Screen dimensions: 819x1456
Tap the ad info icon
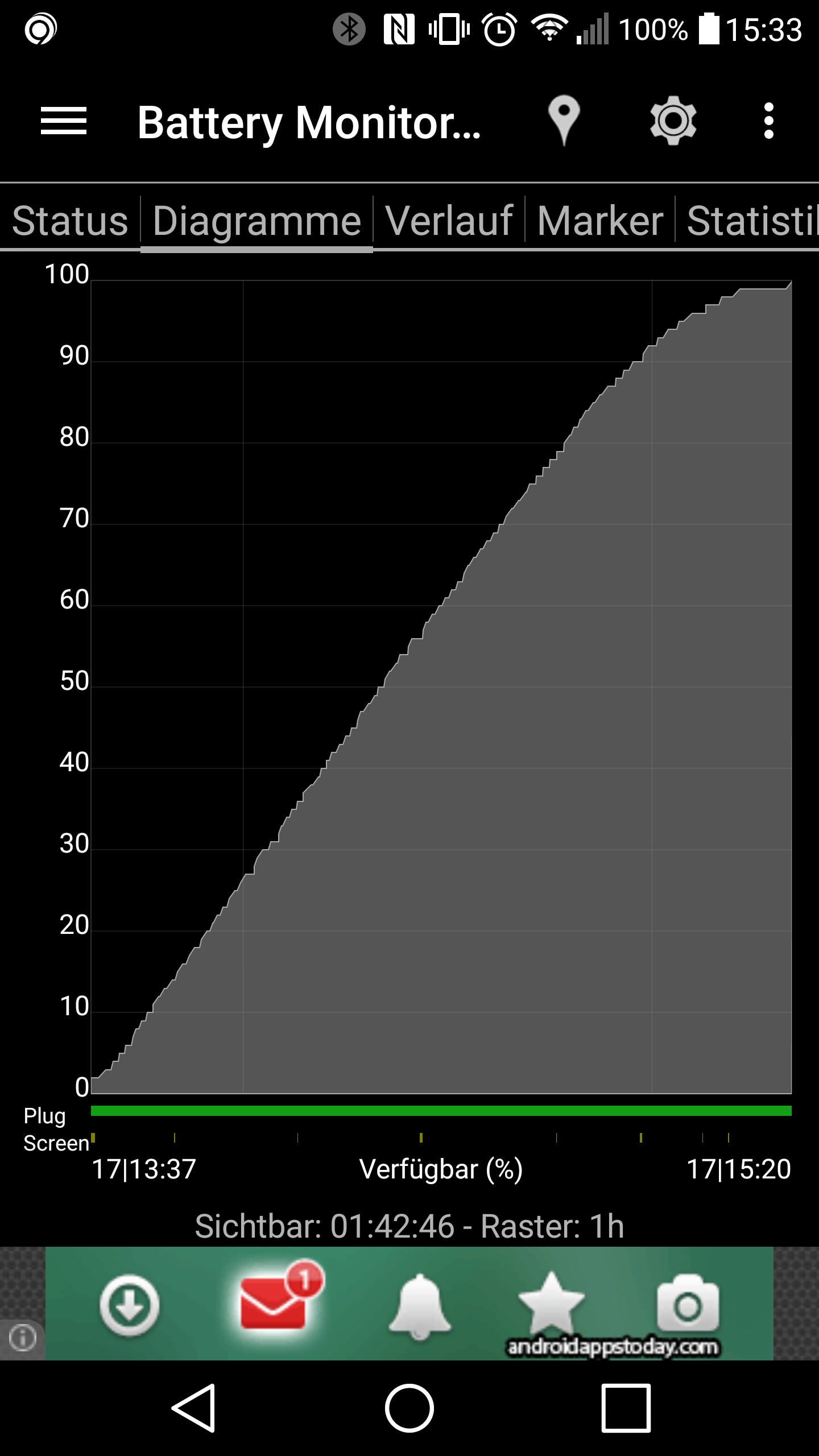[23, 1338]
